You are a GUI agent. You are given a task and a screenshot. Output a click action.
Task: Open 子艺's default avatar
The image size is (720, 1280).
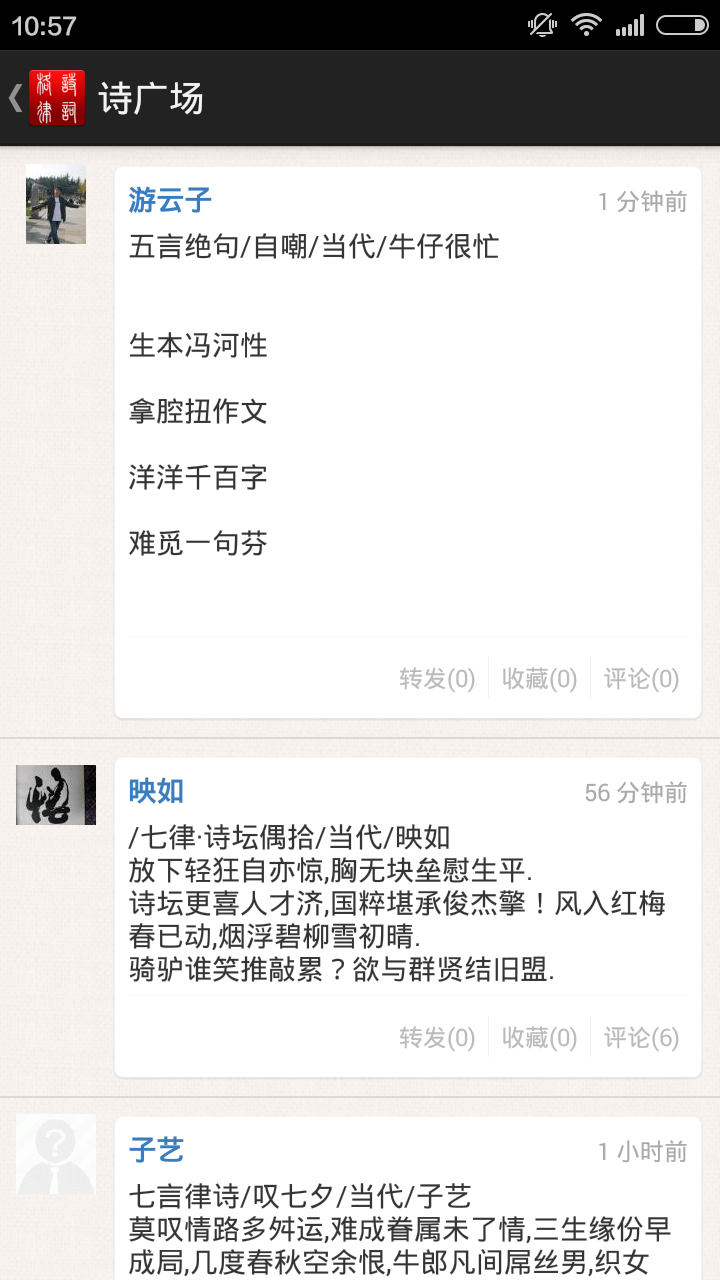coord(56,1154)
